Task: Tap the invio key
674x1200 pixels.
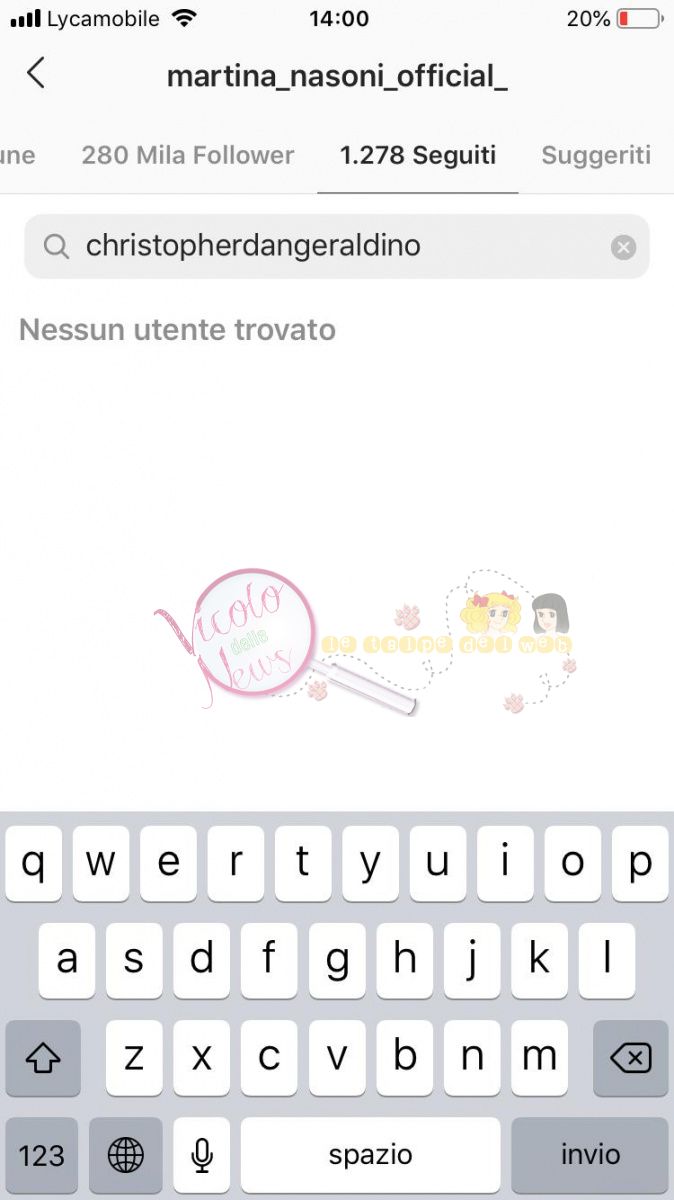Action: click(590, 1155)
